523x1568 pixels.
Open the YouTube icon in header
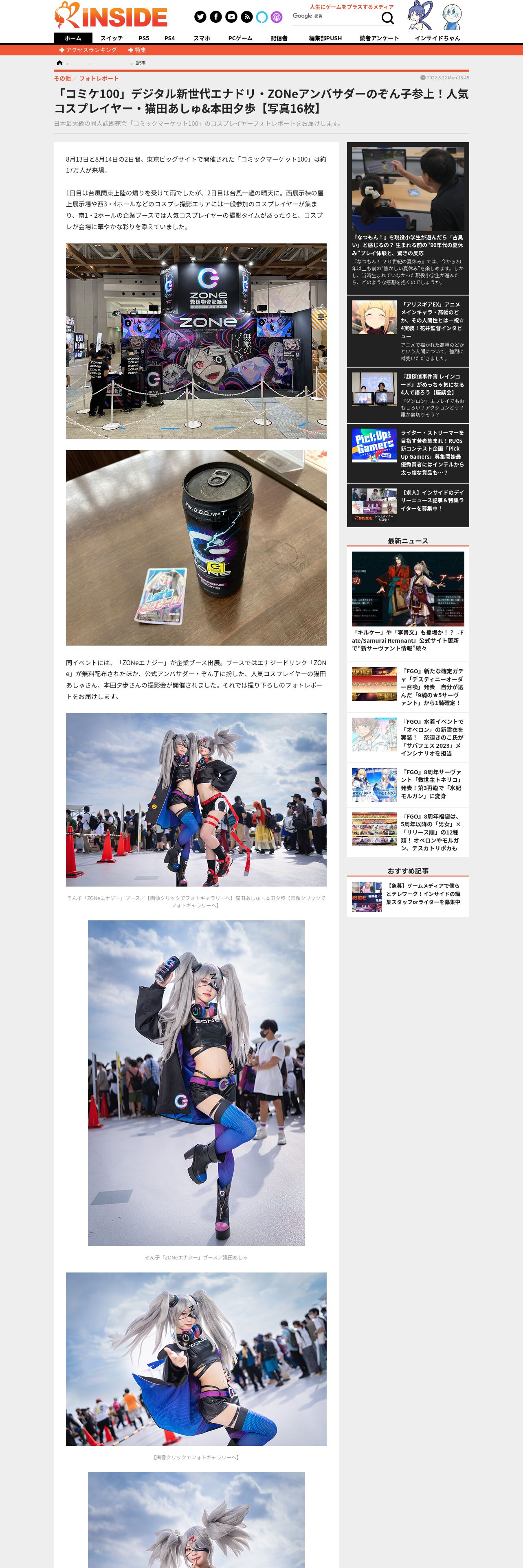point(231,17)
